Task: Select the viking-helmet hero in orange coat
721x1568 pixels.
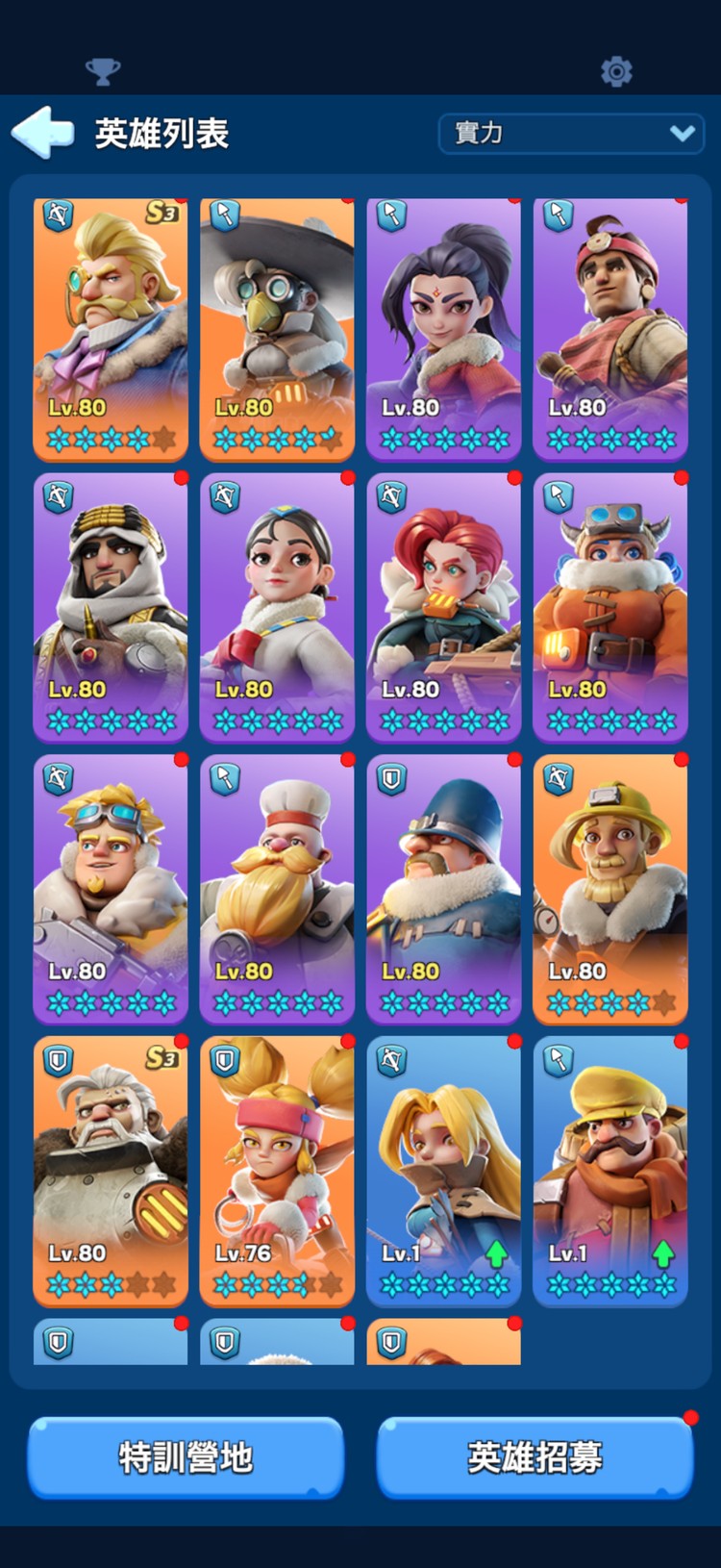Action: [609, 606]
